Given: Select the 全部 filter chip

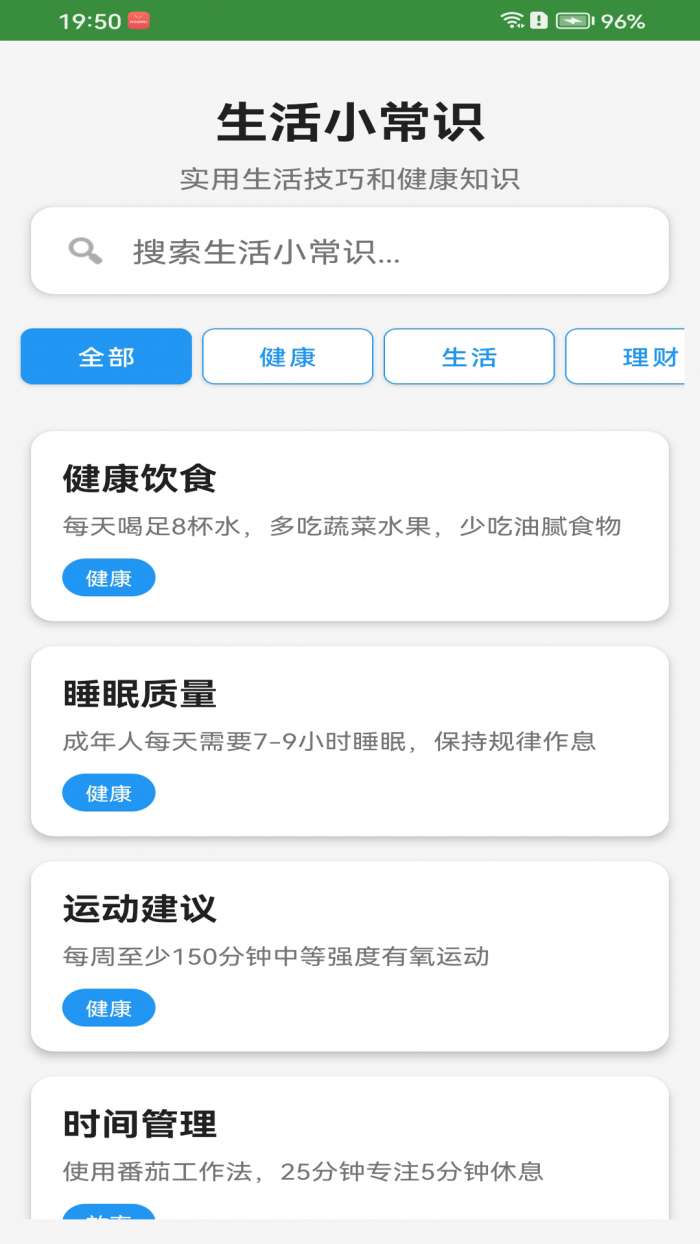Looking at the screenshot, I should click(106, 357).
